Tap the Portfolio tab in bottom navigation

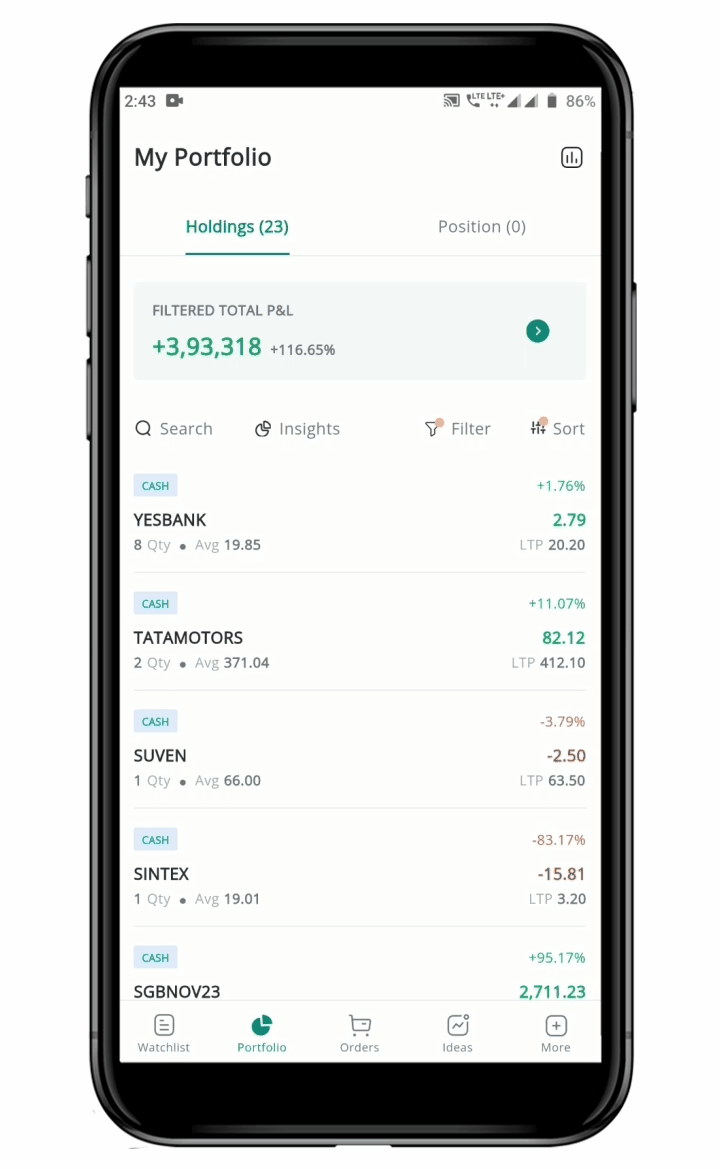[x=262, y=1033]
